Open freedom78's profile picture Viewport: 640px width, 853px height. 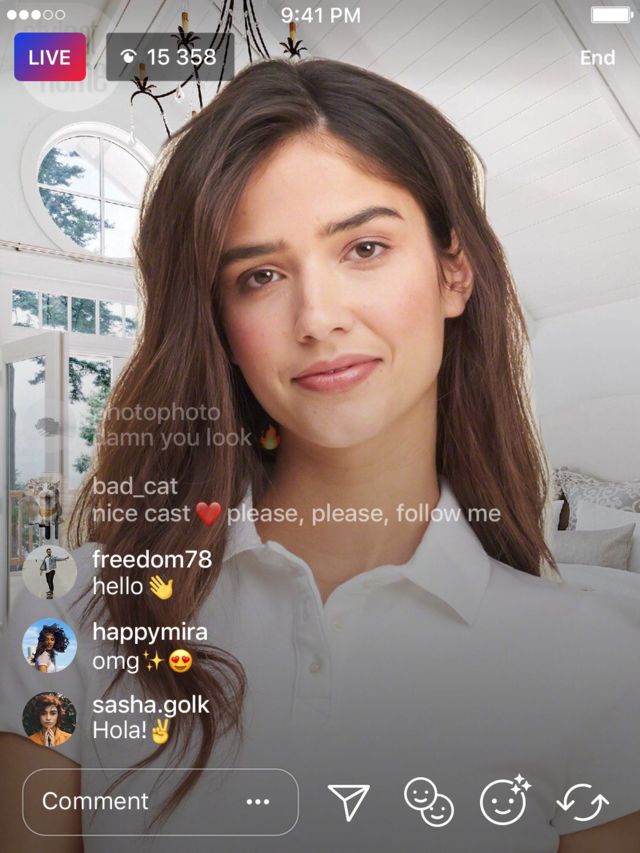pyautogui.click(x=50, y=572)
